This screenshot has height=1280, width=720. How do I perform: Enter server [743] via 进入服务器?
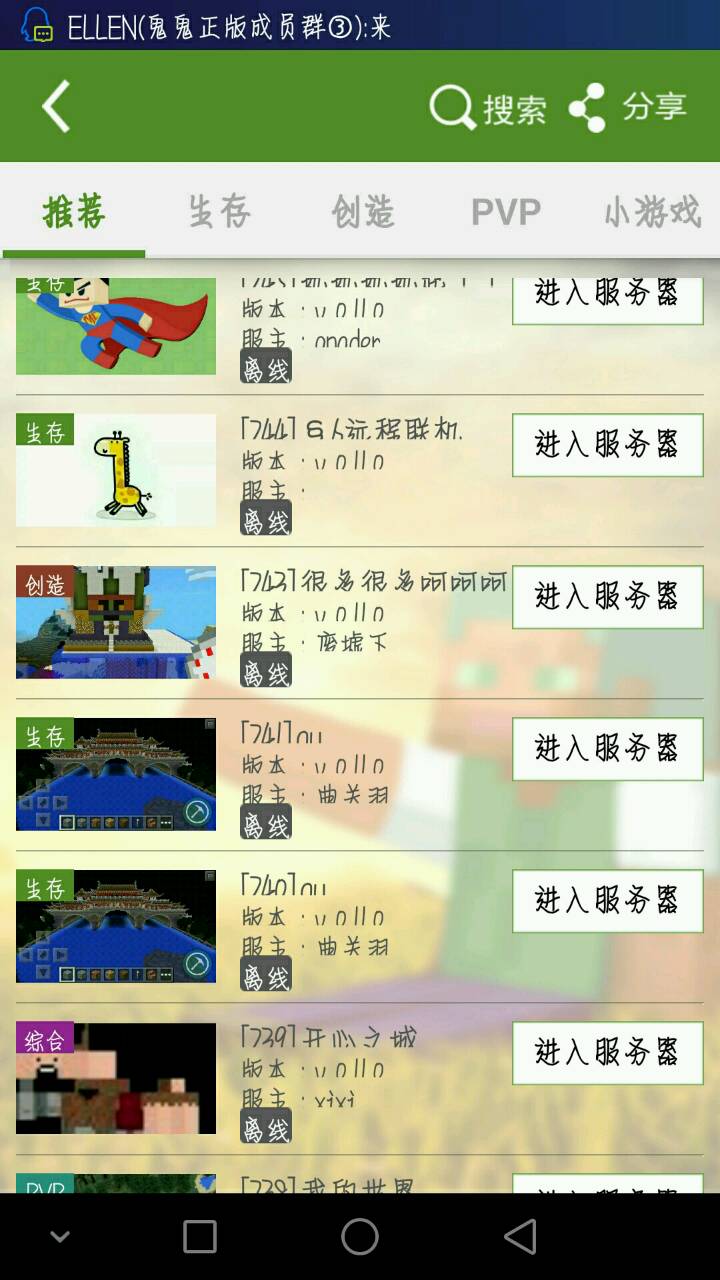607,597
